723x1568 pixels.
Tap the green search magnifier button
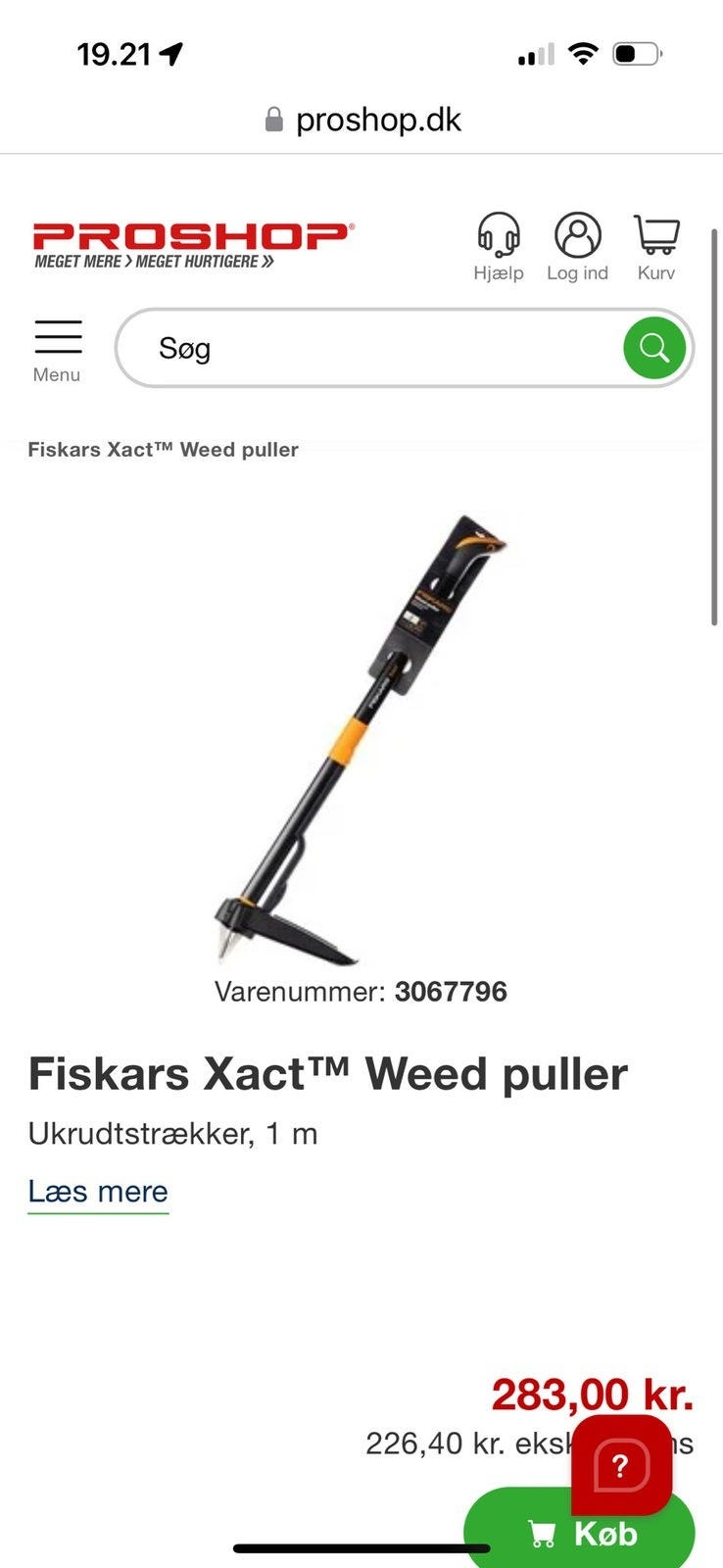click(653, 348)
